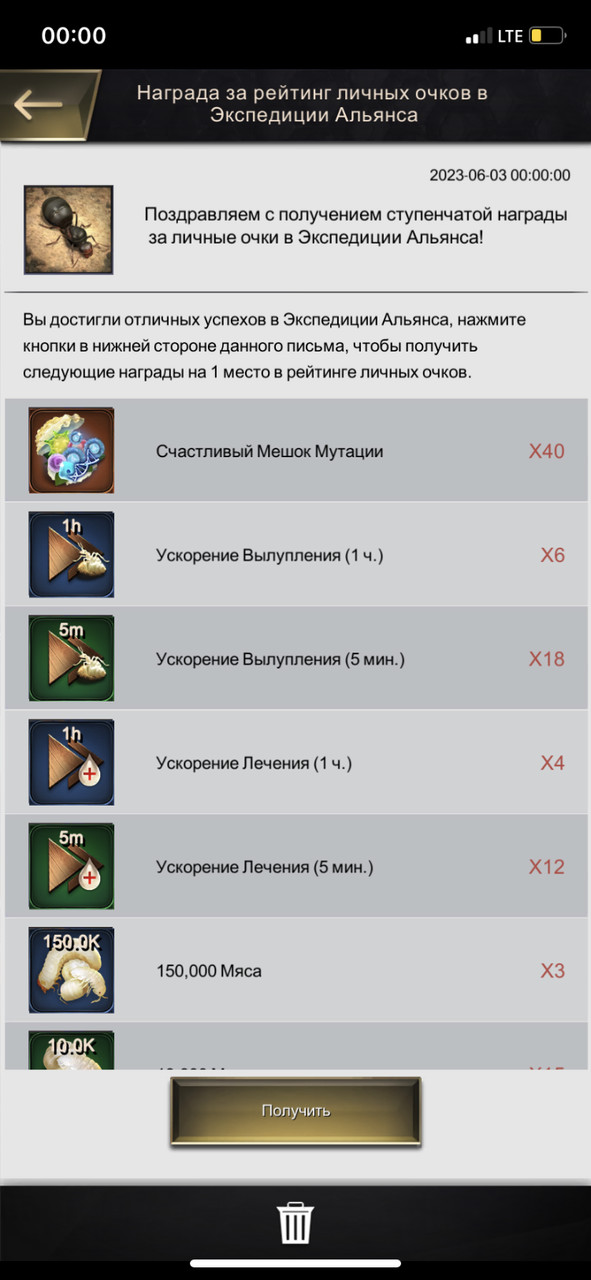Delete this mail with the trash icon
591x1280 pixels.
click(296, 1223)
